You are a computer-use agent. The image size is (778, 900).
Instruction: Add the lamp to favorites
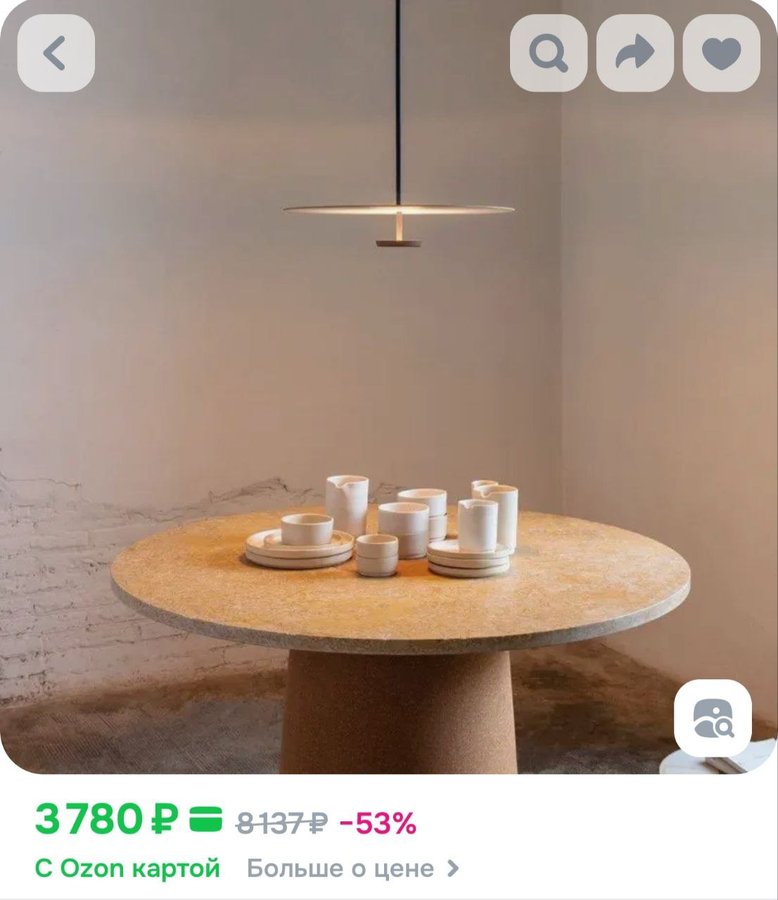coord(721,54)
